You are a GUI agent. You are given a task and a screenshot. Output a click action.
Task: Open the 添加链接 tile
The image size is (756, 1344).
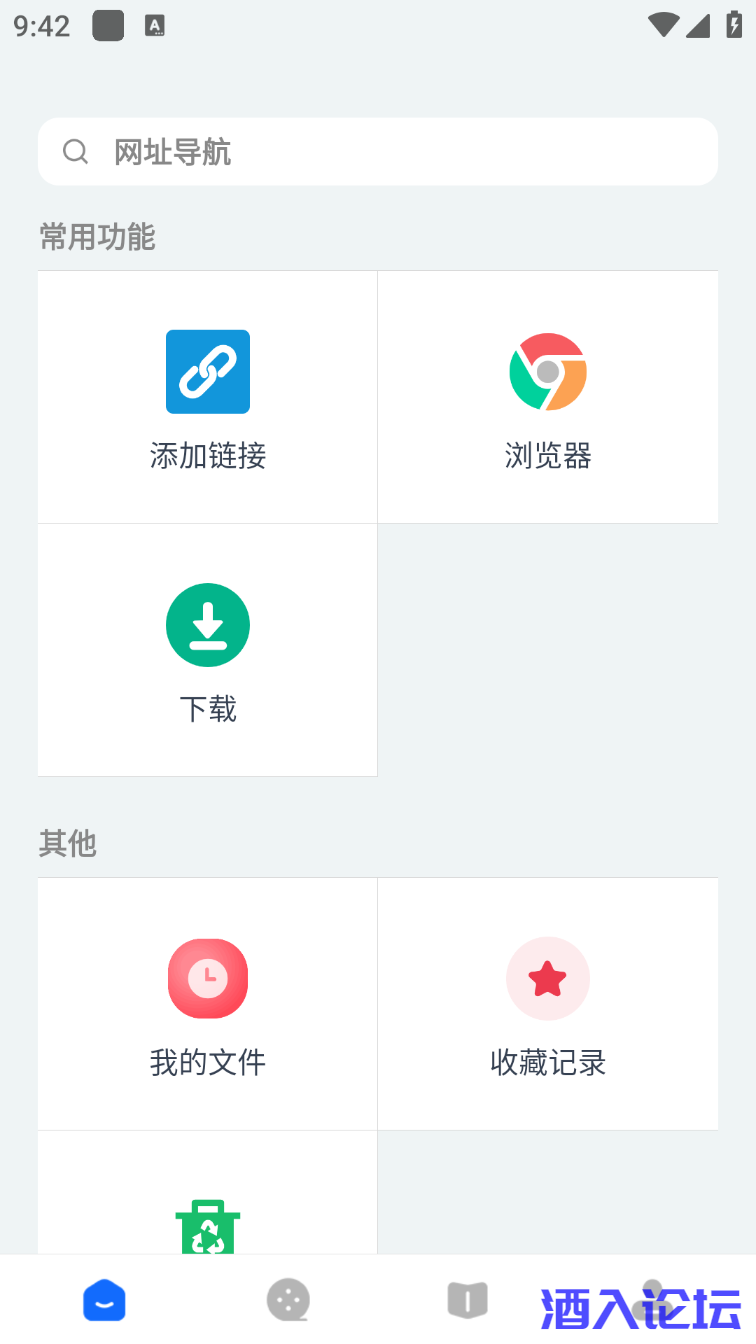(x=208, y=397)
